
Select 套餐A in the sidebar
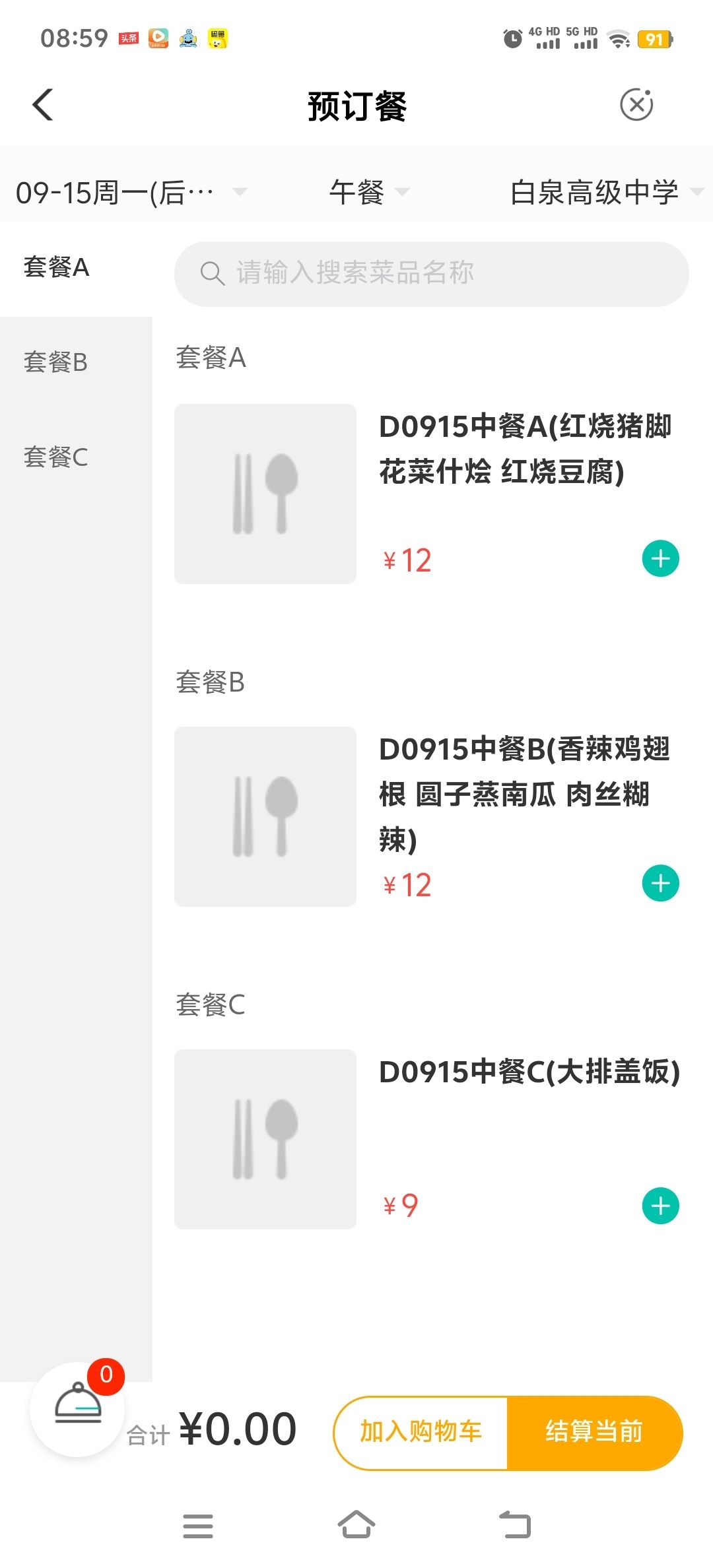pos(56,267)
